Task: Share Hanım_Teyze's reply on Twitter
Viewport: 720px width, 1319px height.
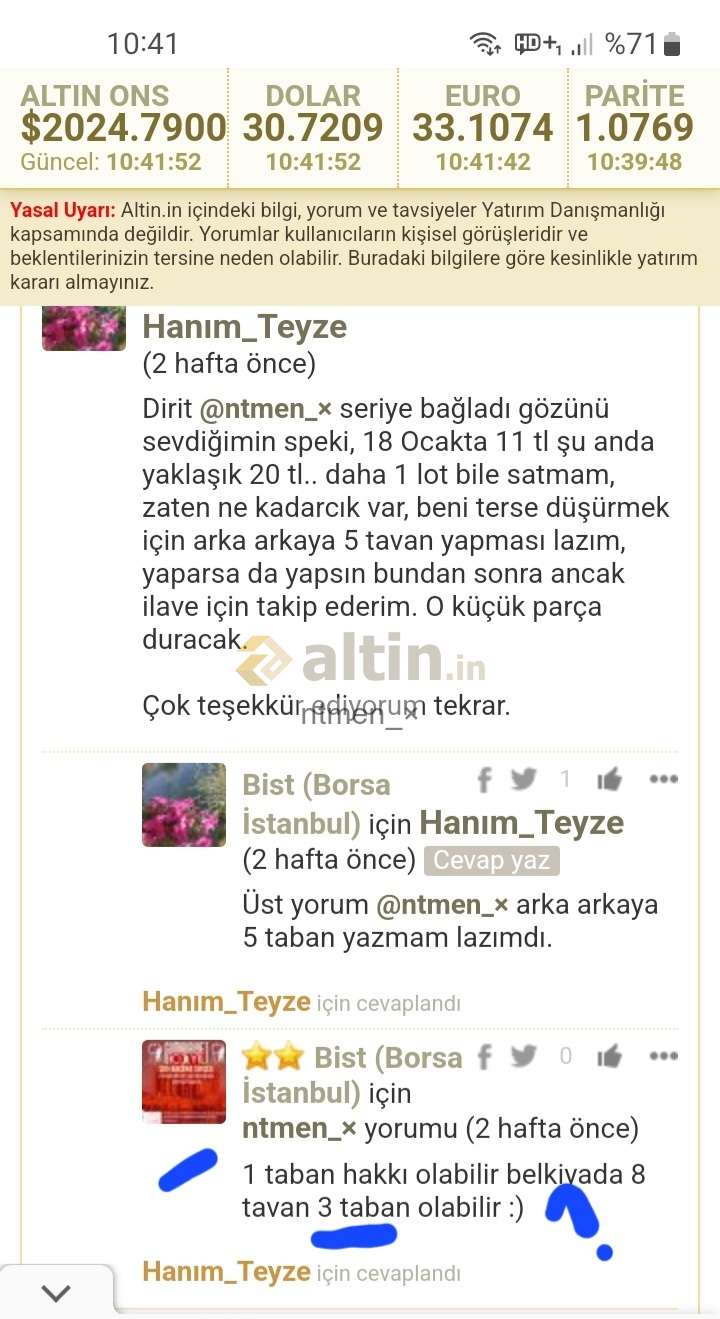Action: [523, 779]
